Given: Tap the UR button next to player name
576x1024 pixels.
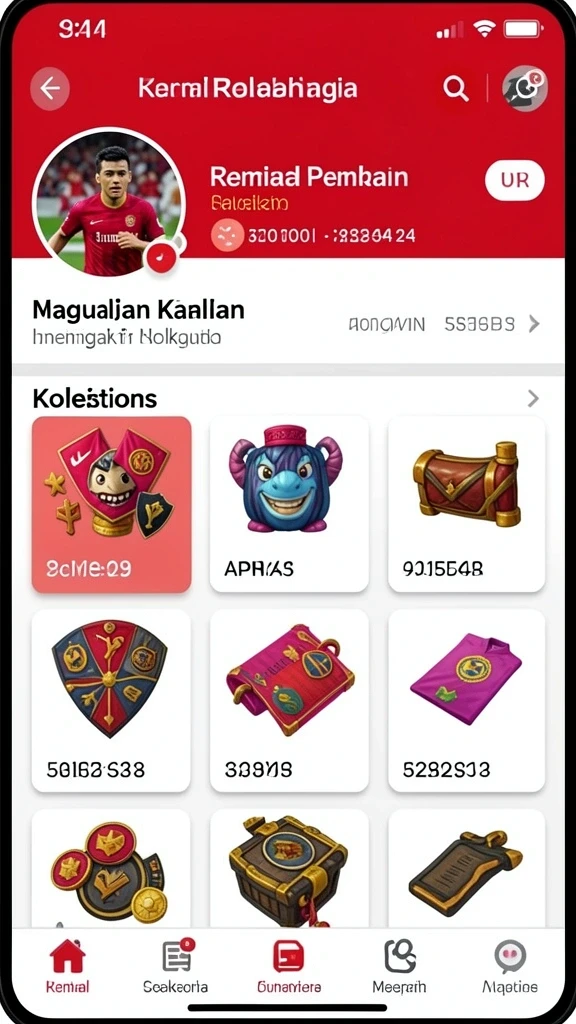Looking at the screenshot, I should pyautogui.click(x=515, y=180).
